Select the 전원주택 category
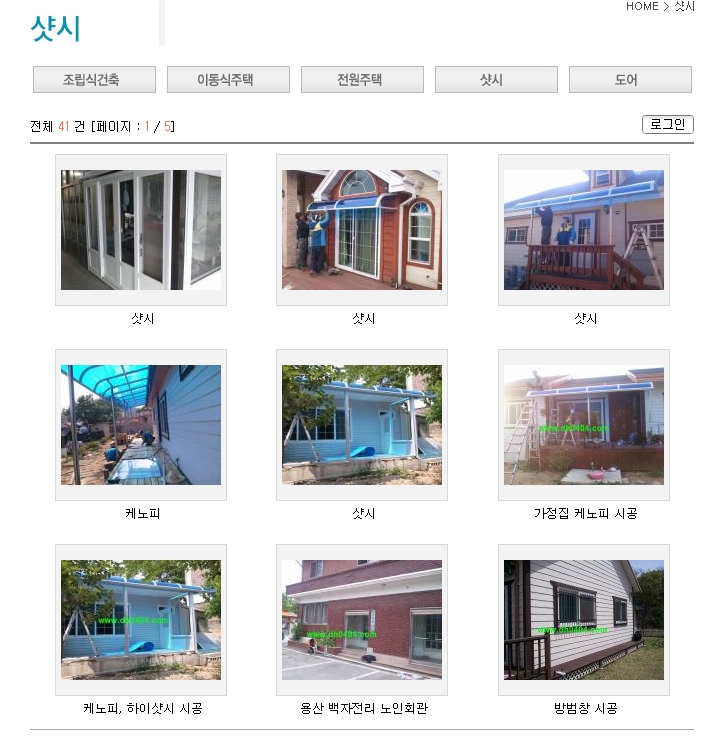 362,80
